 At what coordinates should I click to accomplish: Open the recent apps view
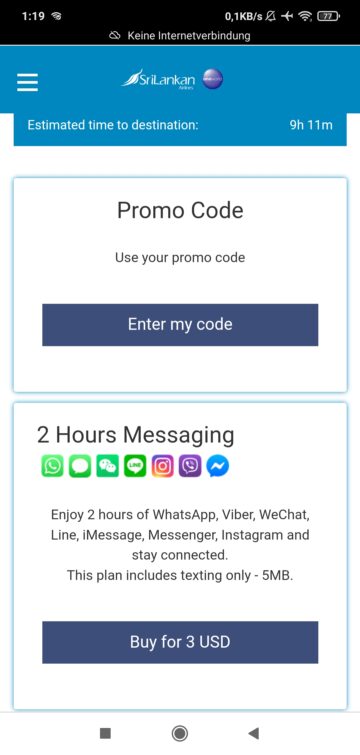point(105,733)
